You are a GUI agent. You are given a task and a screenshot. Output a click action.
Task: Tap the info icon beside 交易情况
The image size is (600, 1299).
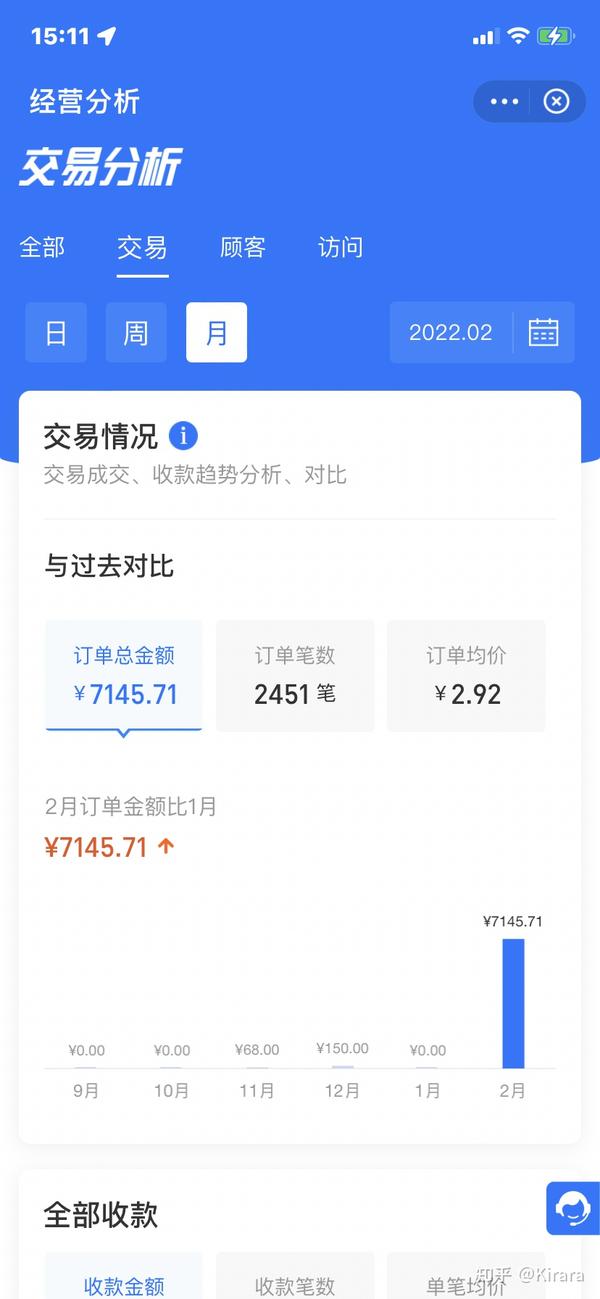tap(183, 436)
